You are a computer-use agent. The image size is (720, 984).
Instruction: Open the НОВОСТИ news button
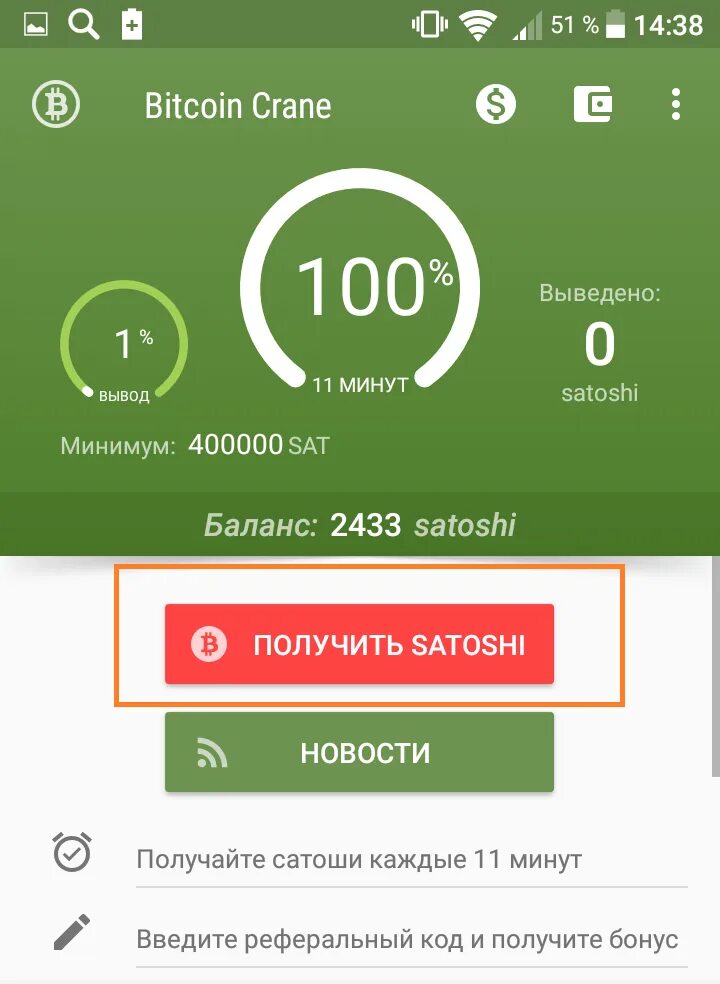[359, 752]
